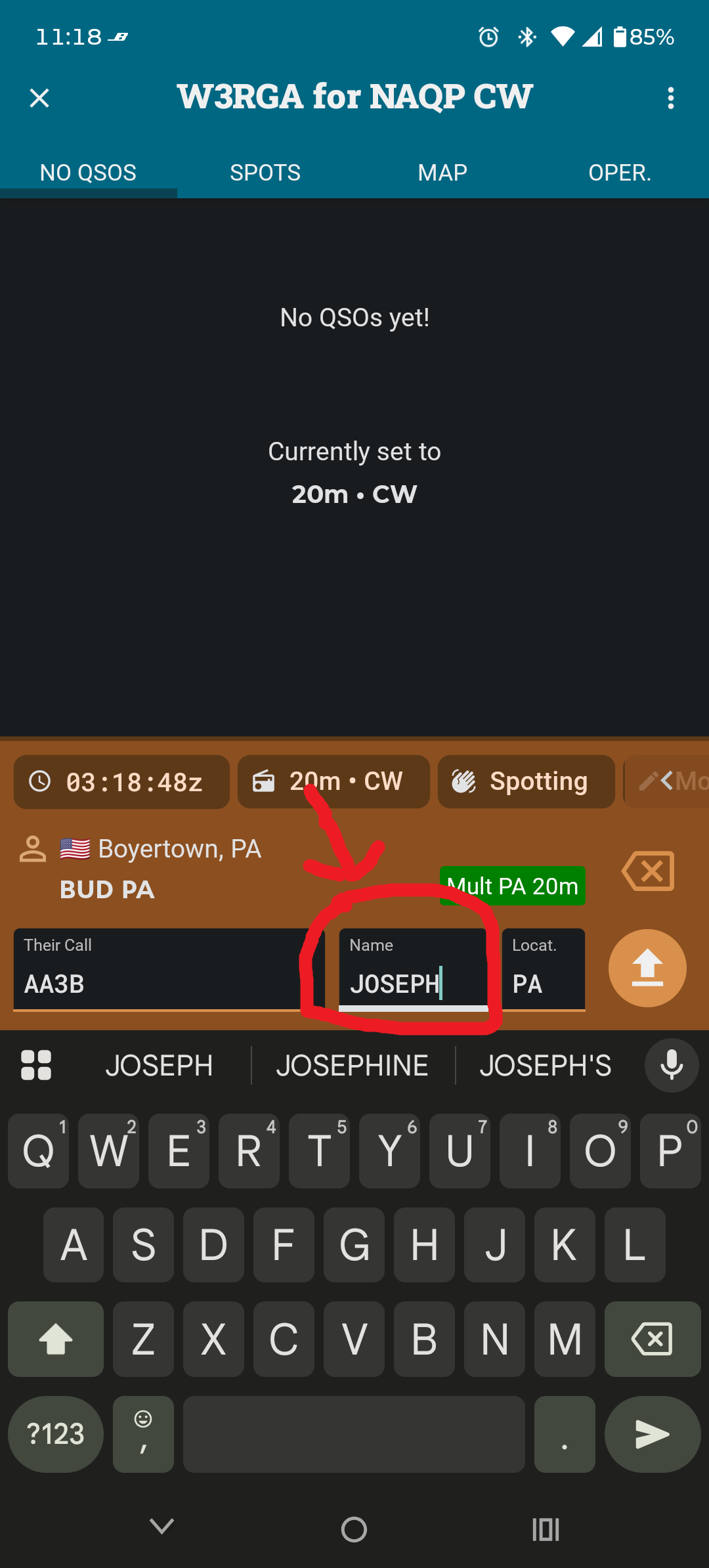The height and width of the screenshot is (1568, 709).
Task: Open the overflow menu
Action: click(670, 98)
